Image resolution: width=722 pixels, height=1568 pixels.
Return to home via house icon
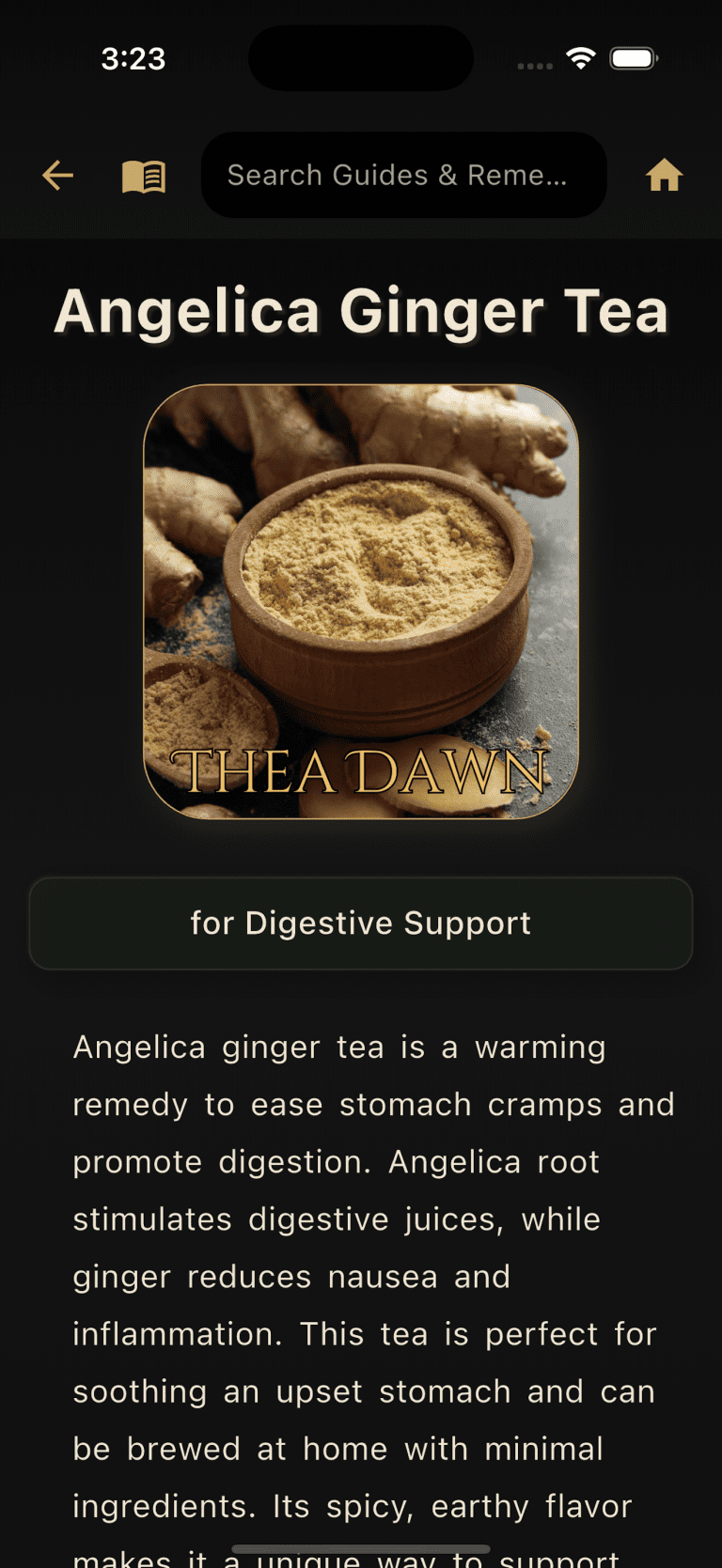(x=664, y=175)
